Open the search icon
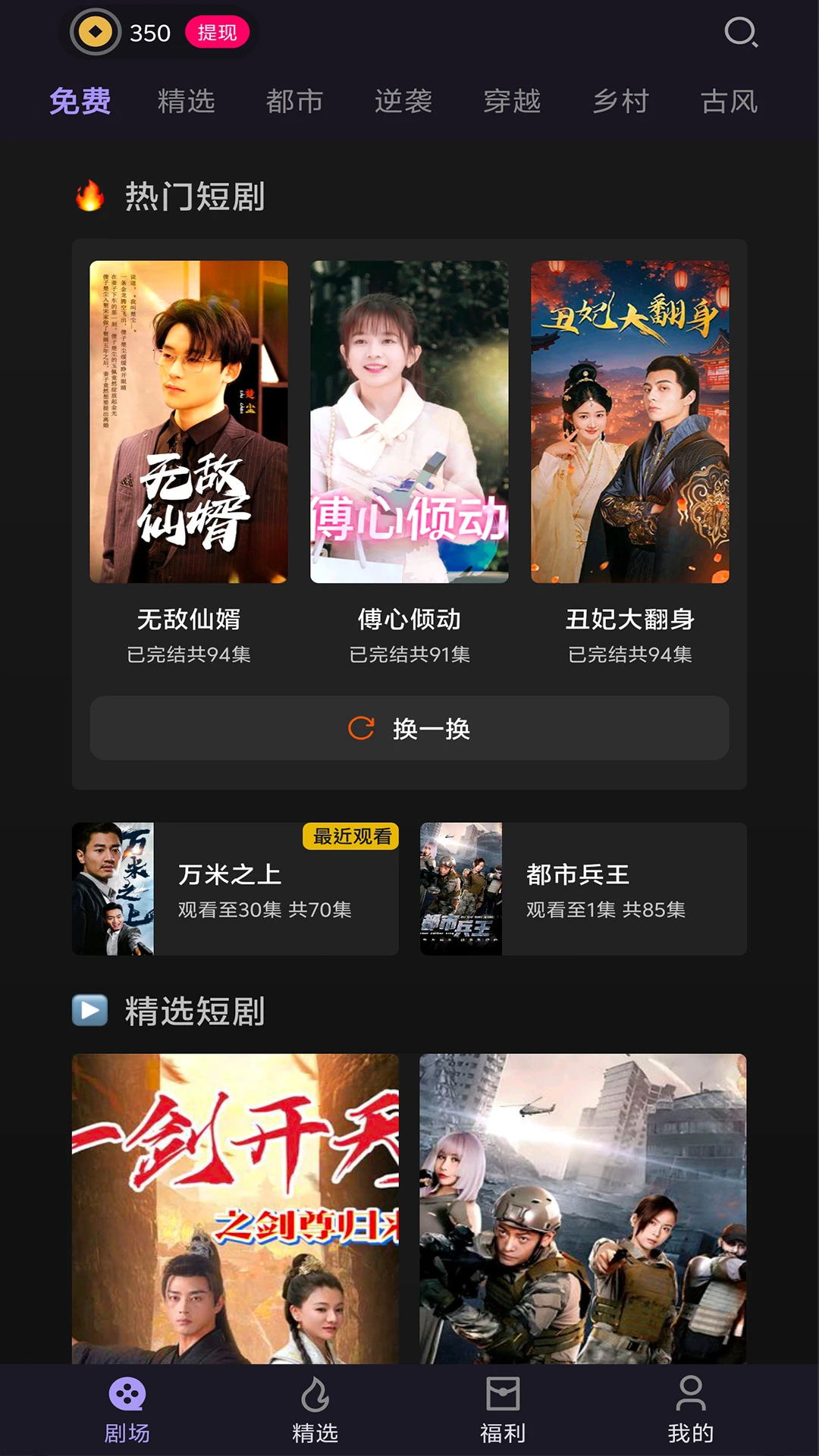Image resolution: width=819 pixels, height=1456 pixels. (741, 33)
